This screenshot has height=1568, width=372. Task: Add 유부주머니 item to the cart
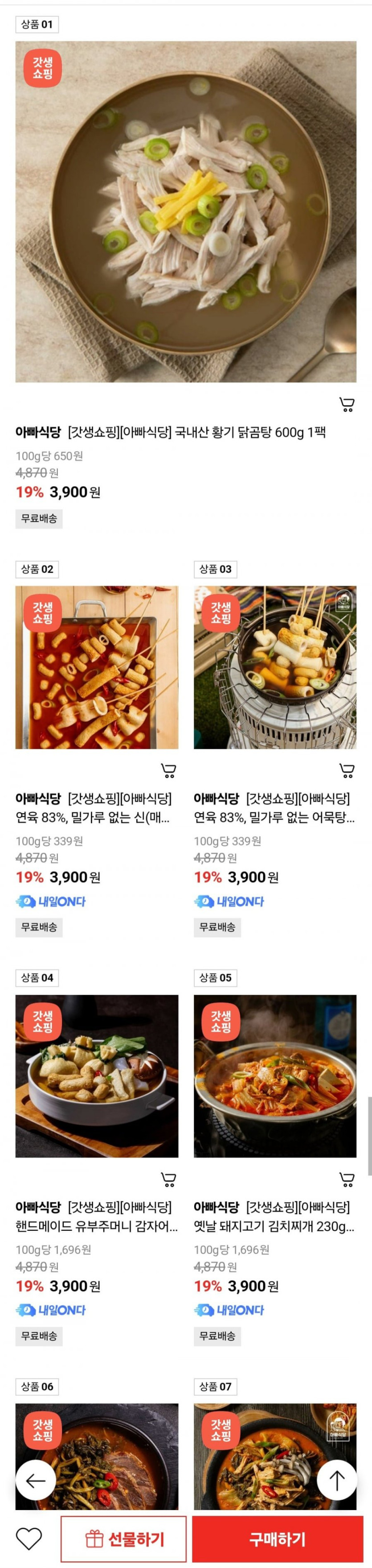click(168, 1179)
